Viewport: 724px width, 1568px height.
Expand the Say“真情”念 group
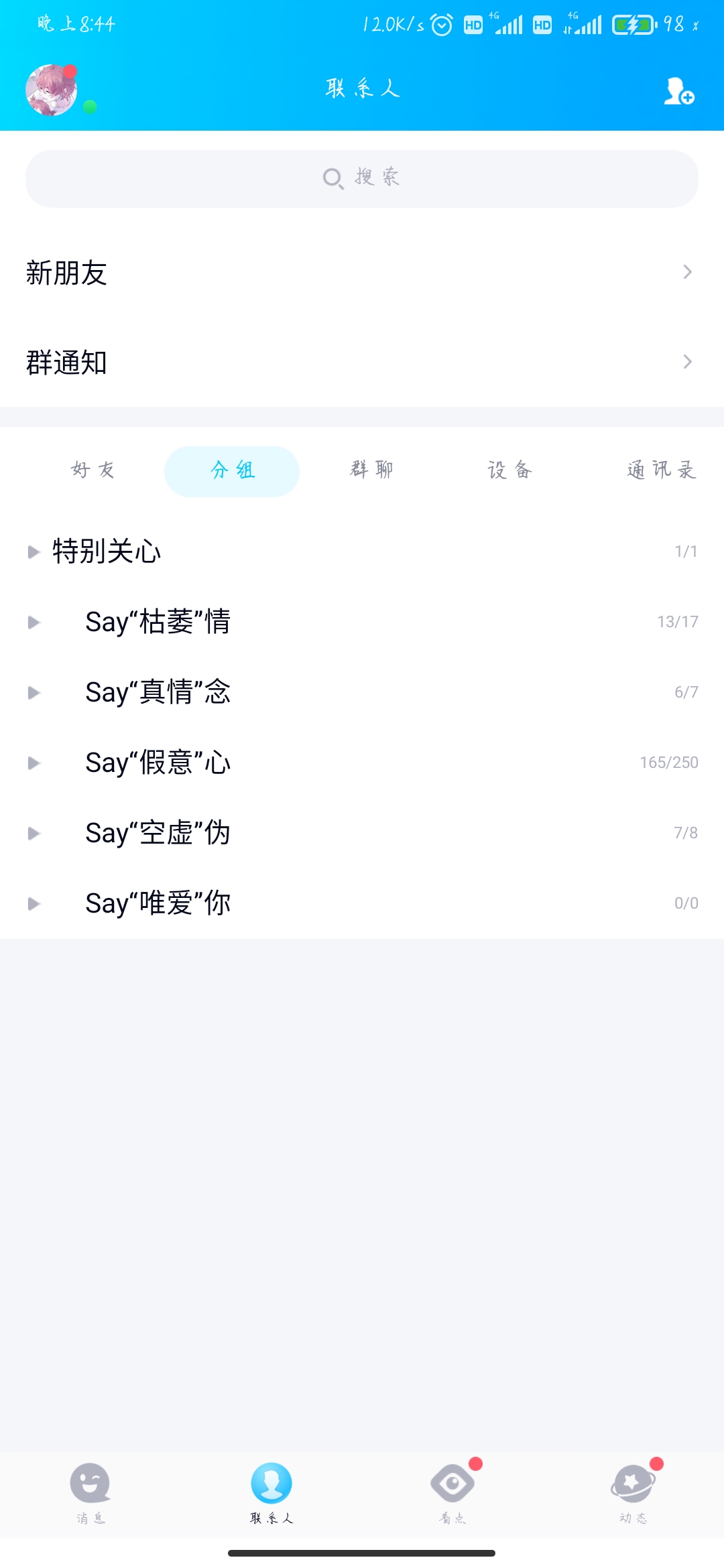pyautogui.click(x=362, y=692)
